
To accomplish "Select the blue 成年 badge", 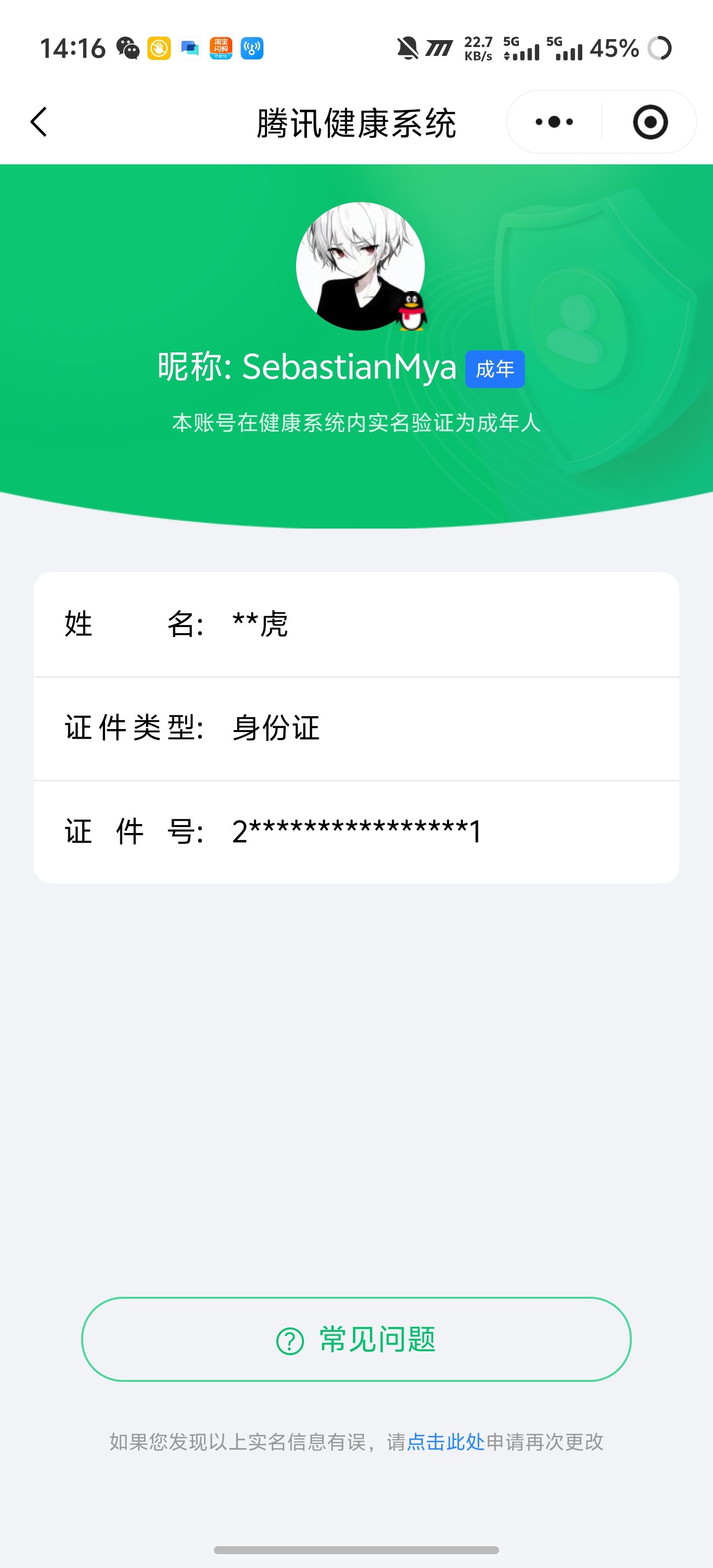I will click(495, 368).
